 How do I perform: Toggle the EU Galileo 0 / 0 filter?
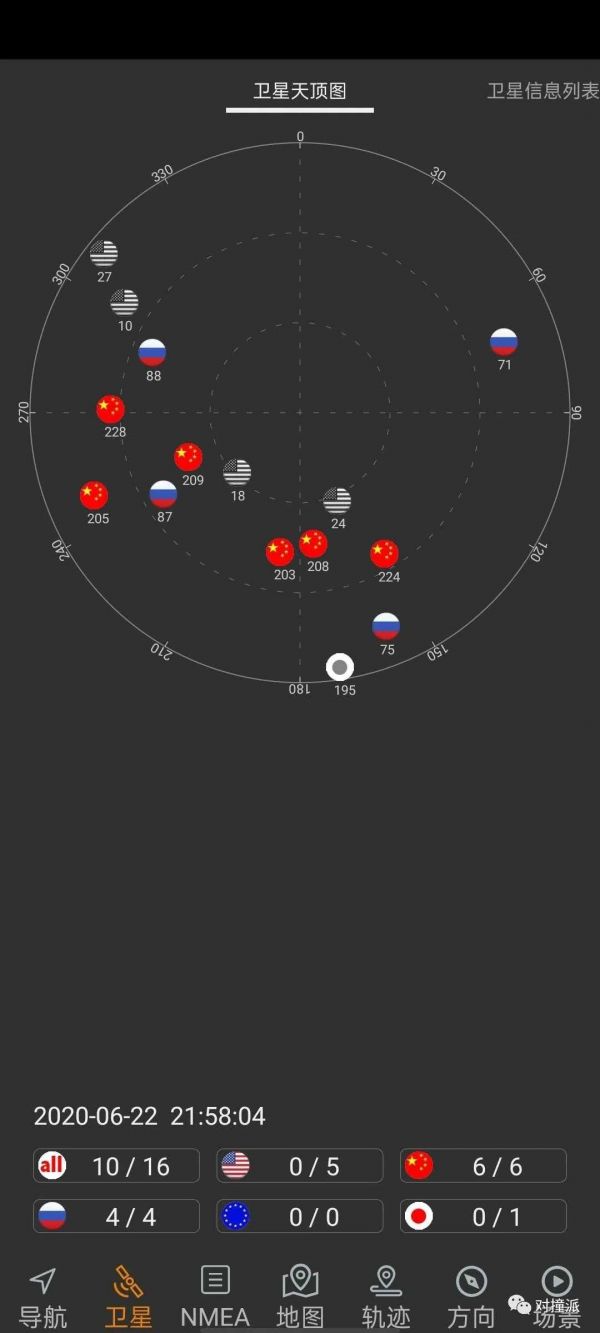[x=299, y=1216]
